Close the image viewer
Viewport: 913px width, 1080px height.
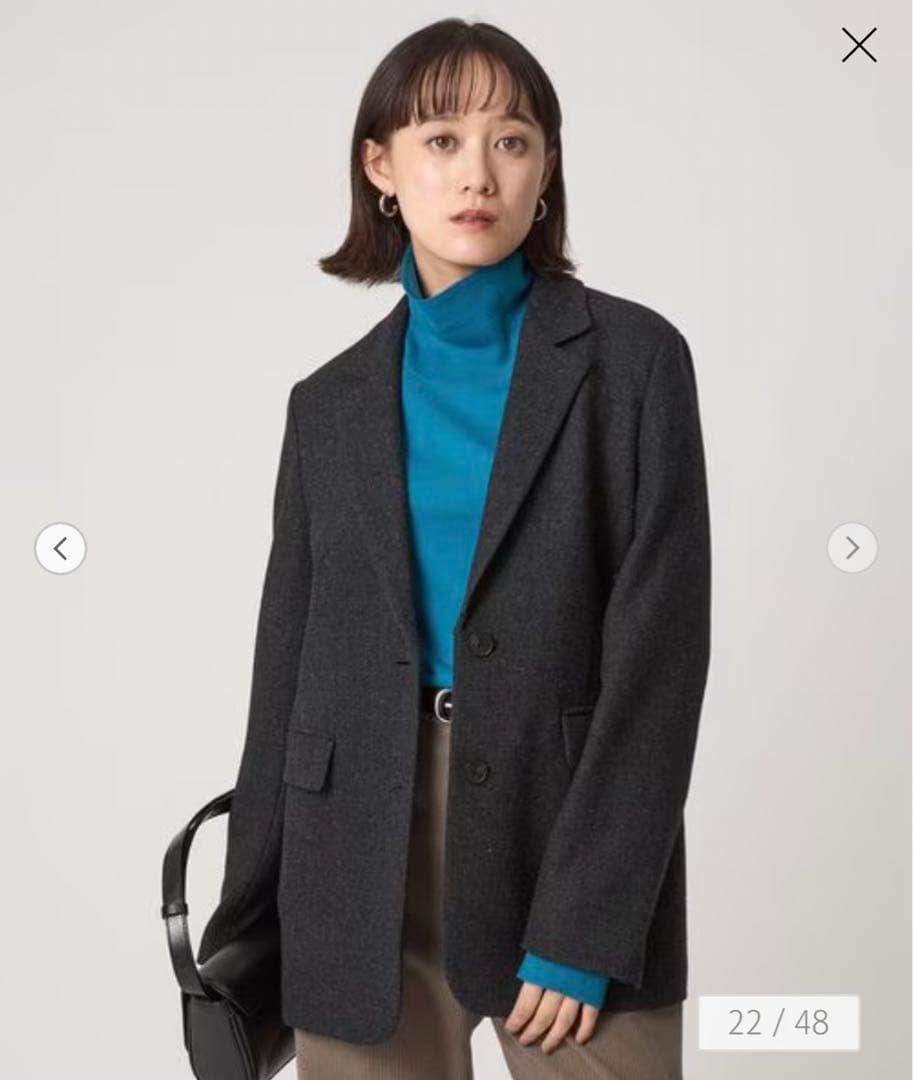(859, 45)
